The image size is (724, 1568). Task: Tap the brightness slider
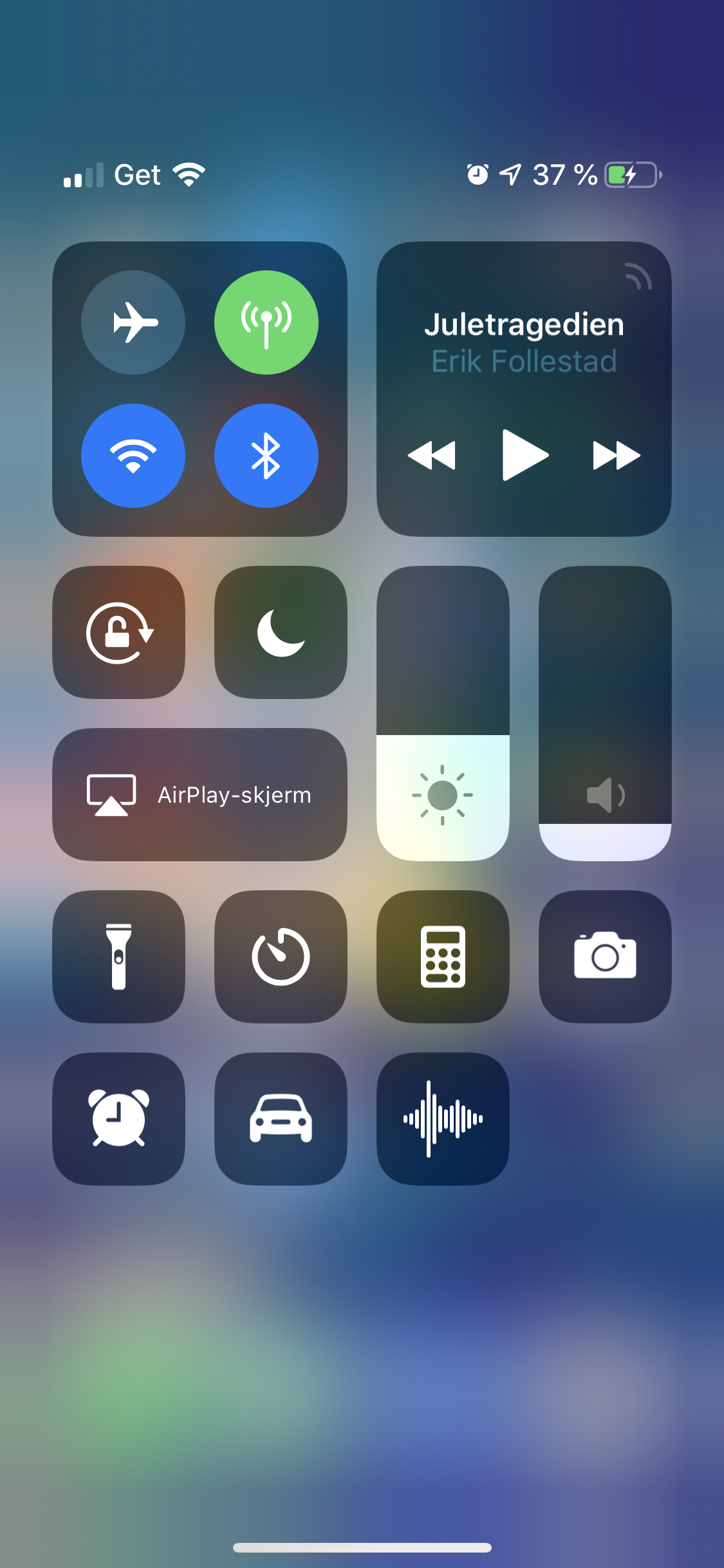tap(443, 713)
